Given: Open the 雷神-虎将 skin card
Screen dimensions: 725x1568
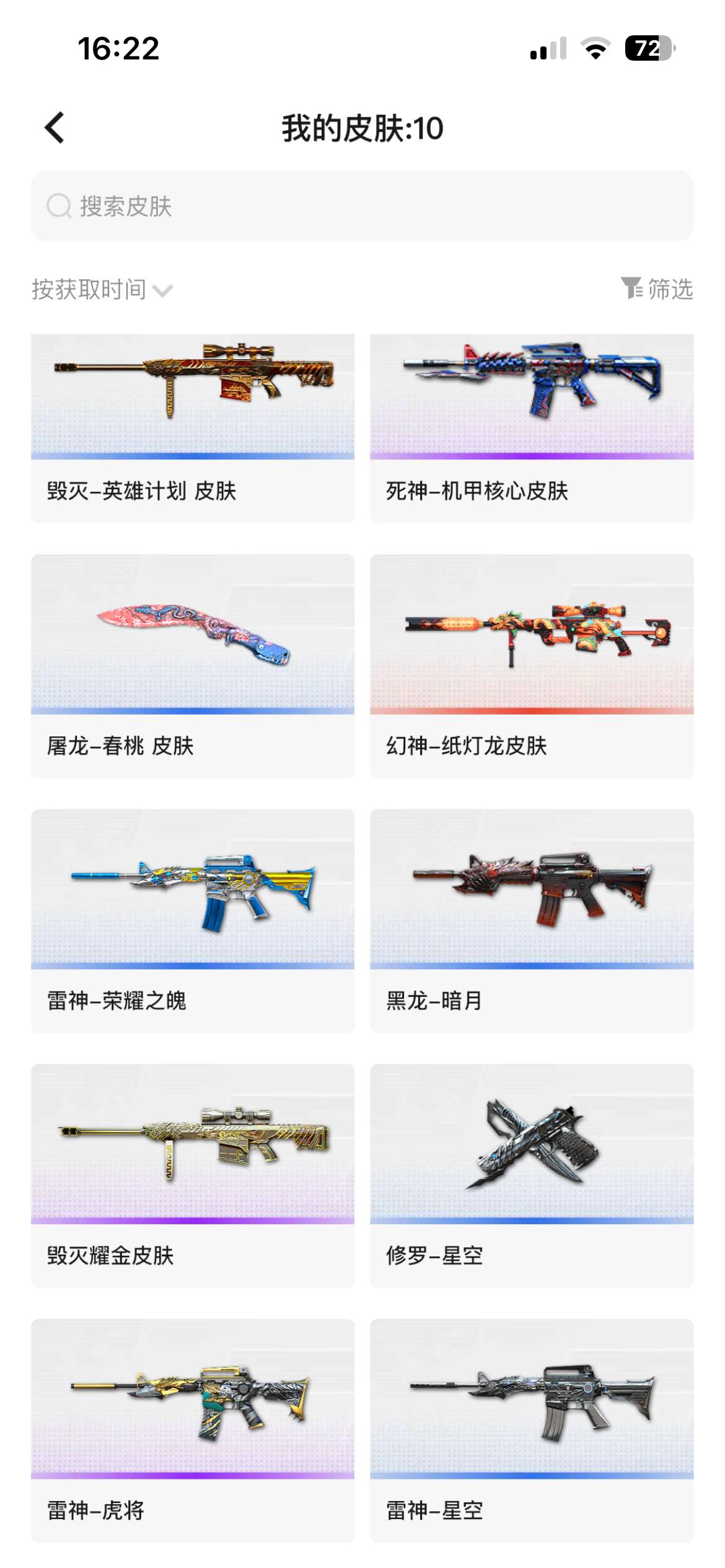Looking at the screenshot, I should click(x=193, y=1431).
